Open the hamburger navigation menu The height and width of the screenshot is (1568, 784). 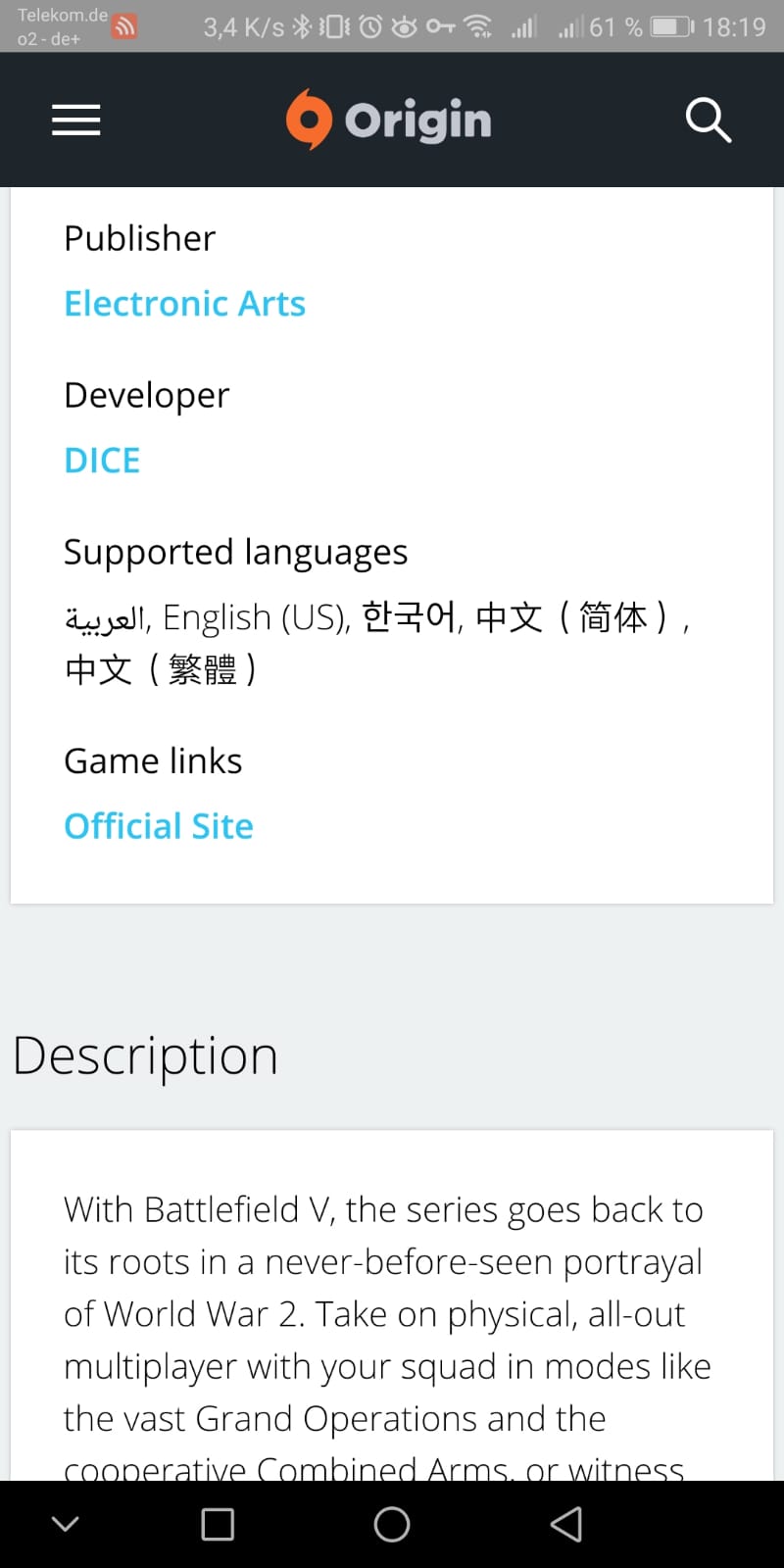(x=75, y=120)
